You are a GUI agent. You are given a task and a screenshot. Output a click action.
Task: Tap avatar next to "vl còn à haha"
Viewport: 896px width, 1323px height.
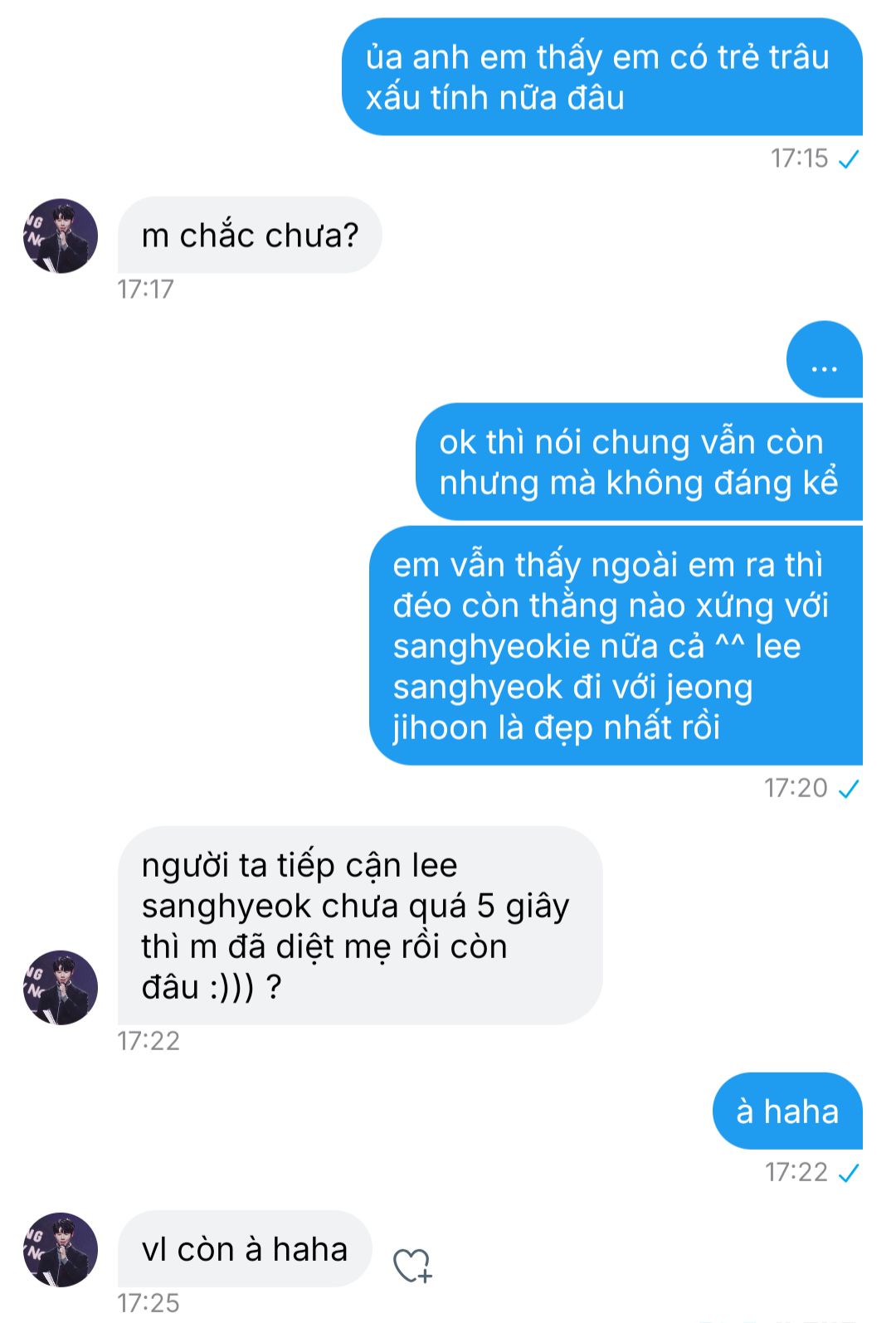click(61, 1249)
